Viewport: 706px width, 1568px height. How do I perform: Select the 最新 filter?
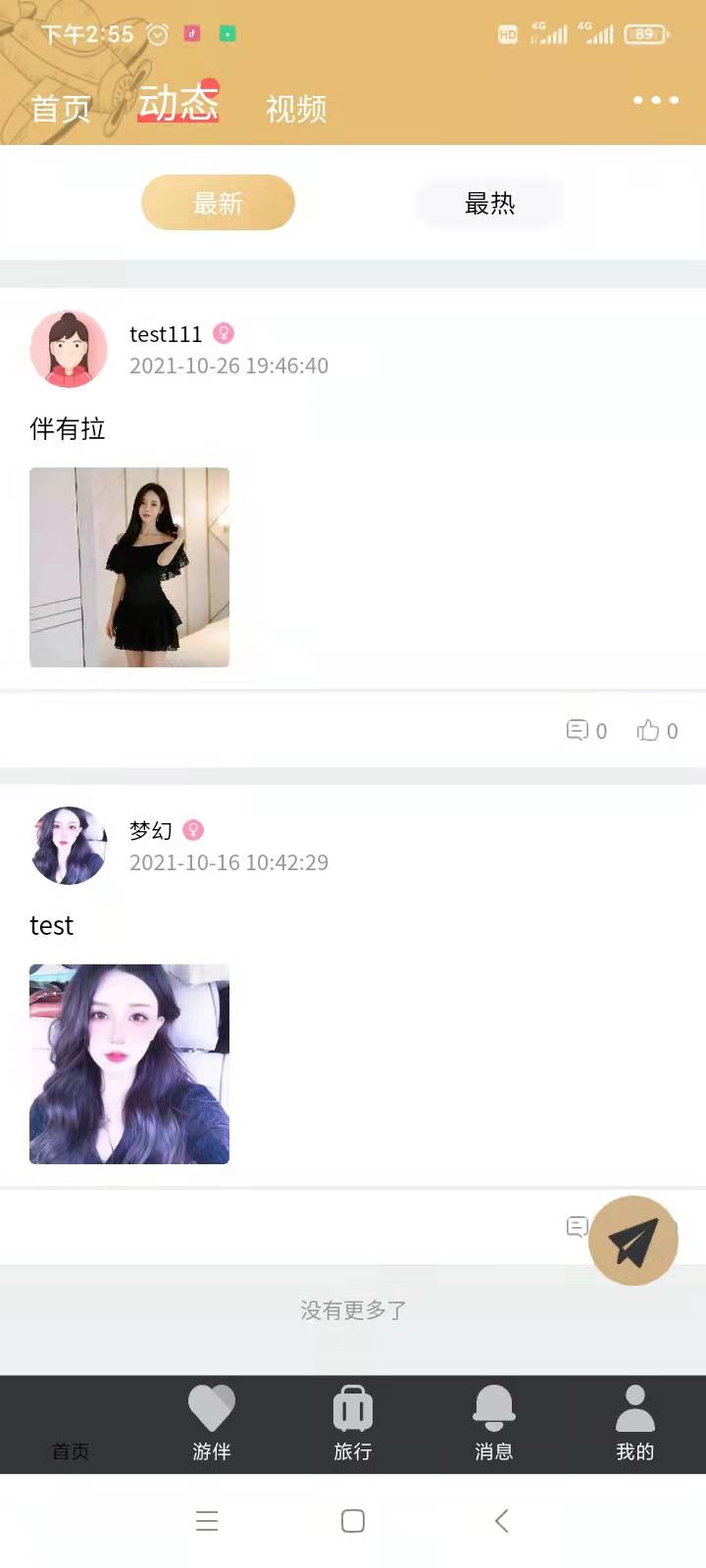(x=218, y=203)
